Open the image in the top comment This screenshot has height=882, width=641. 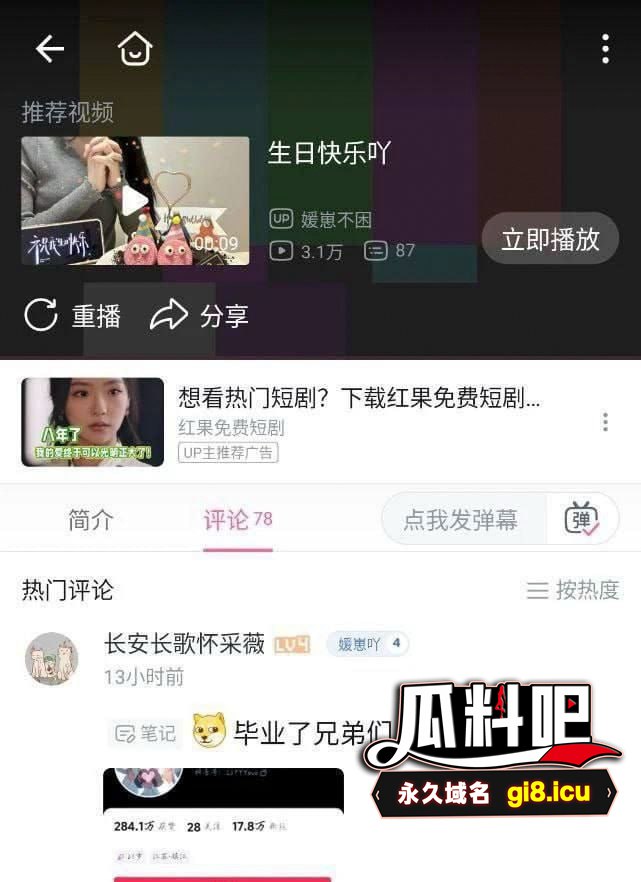tap(223, 822)
